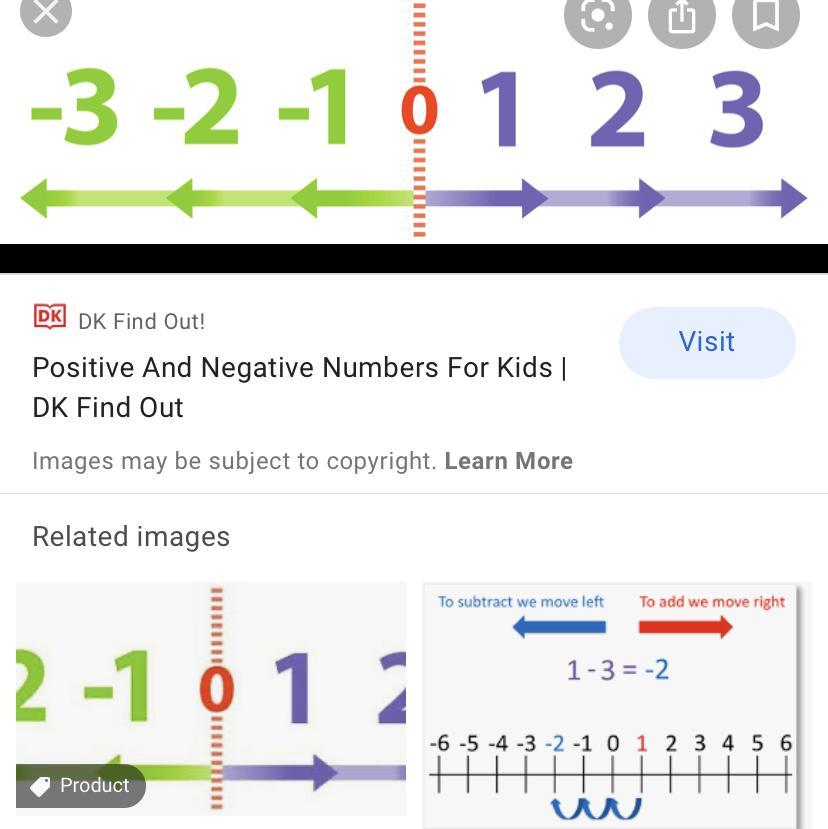Viewport: 828px width, 829px height.
Task: Open the related number line Product image
Action: 211,698
